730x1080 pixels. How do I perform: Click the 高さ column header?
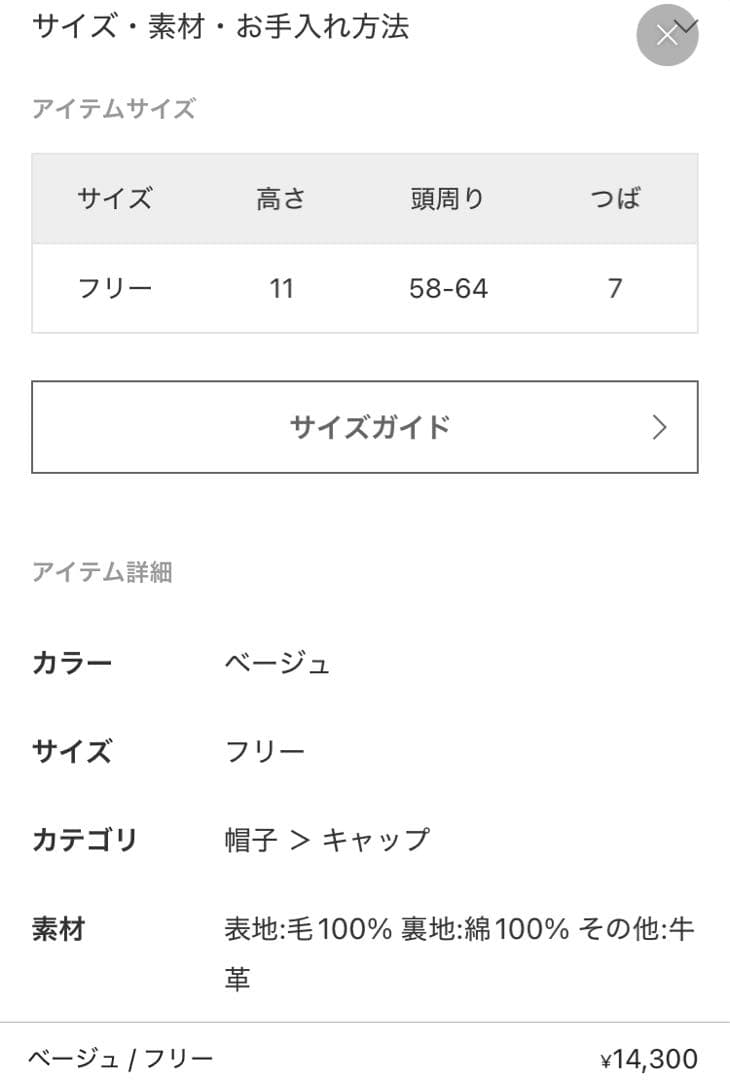pos(282,199)
